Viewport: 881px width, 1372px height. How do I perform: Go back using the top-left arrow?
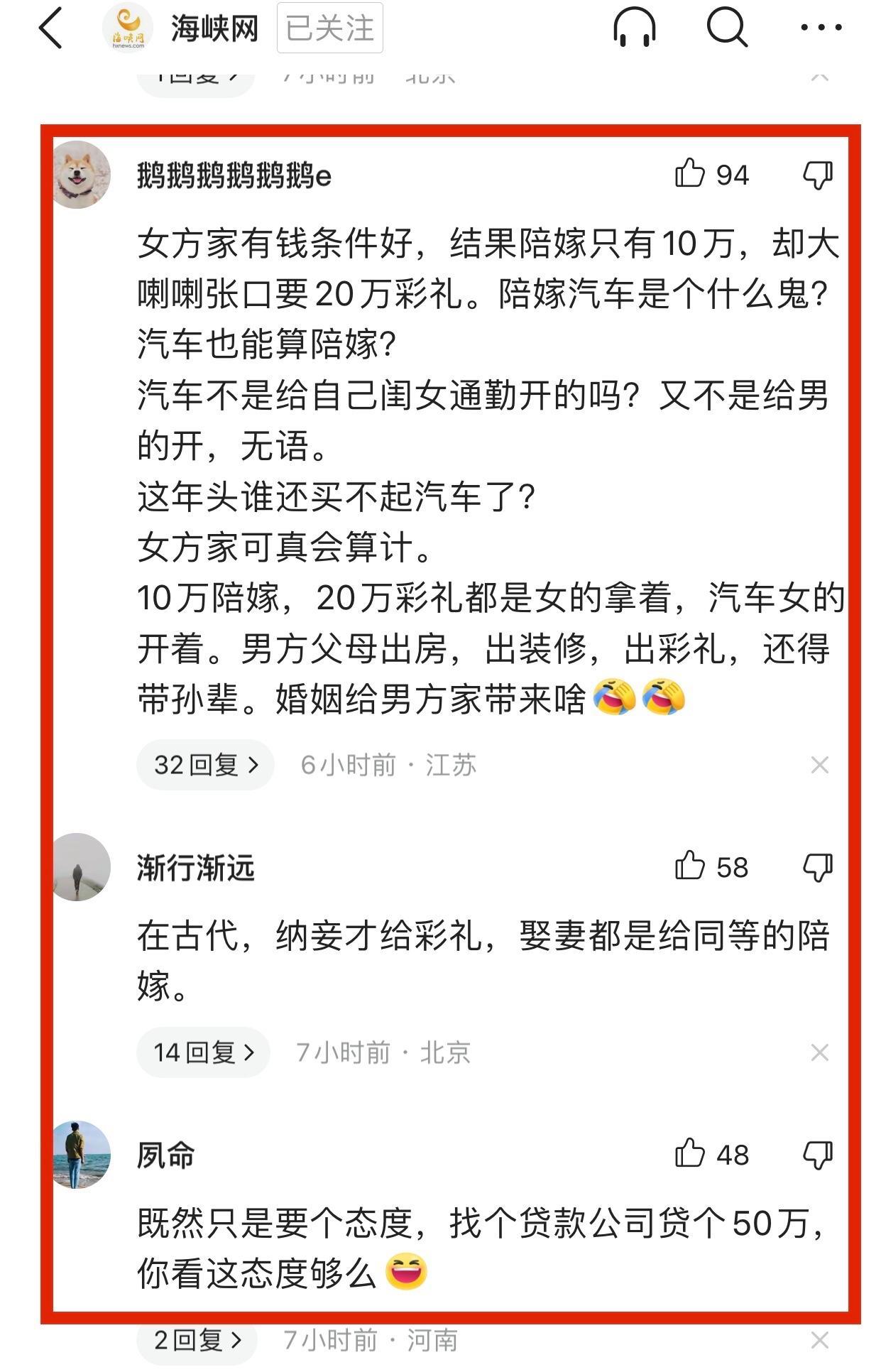(50, 28)
